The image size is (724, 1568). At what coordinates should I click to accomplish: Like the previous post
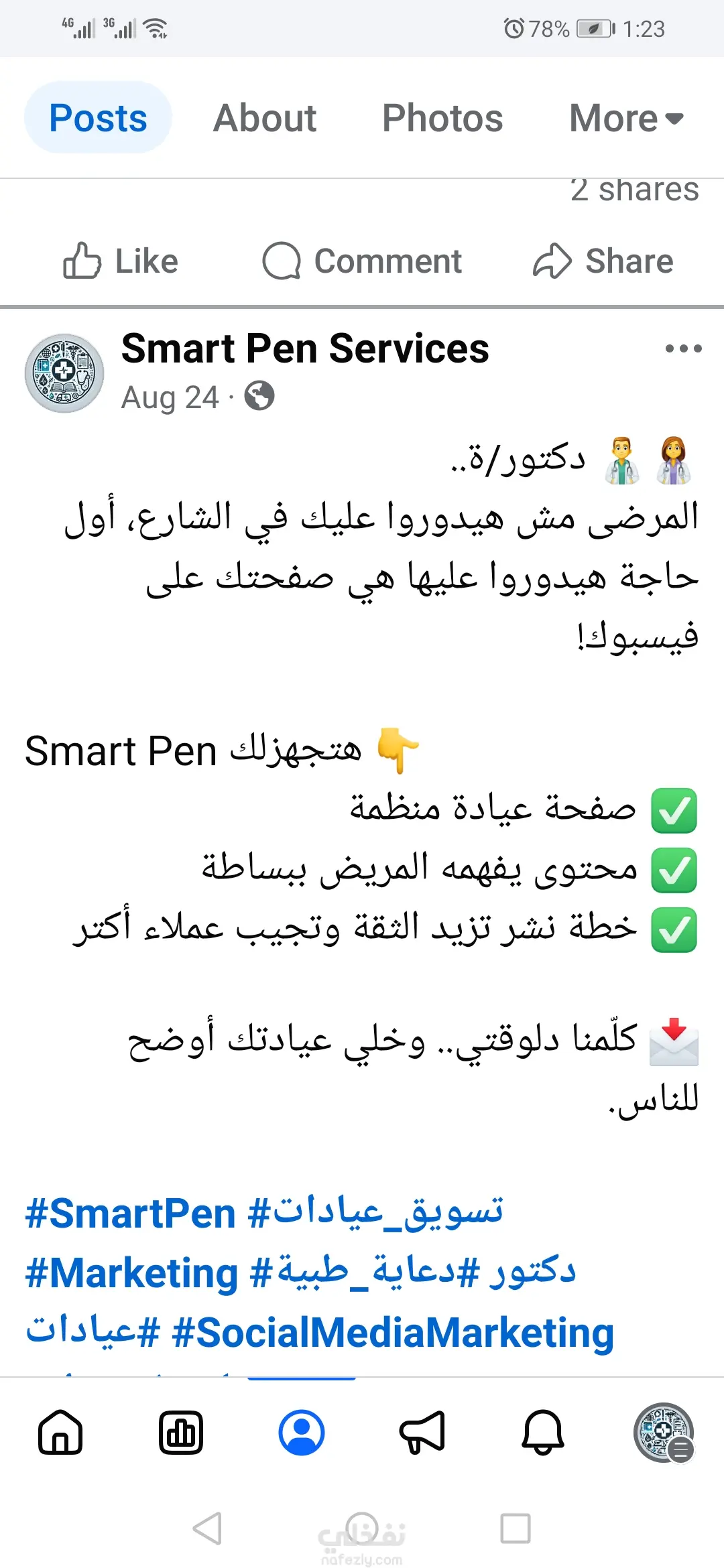click(121, 261)
